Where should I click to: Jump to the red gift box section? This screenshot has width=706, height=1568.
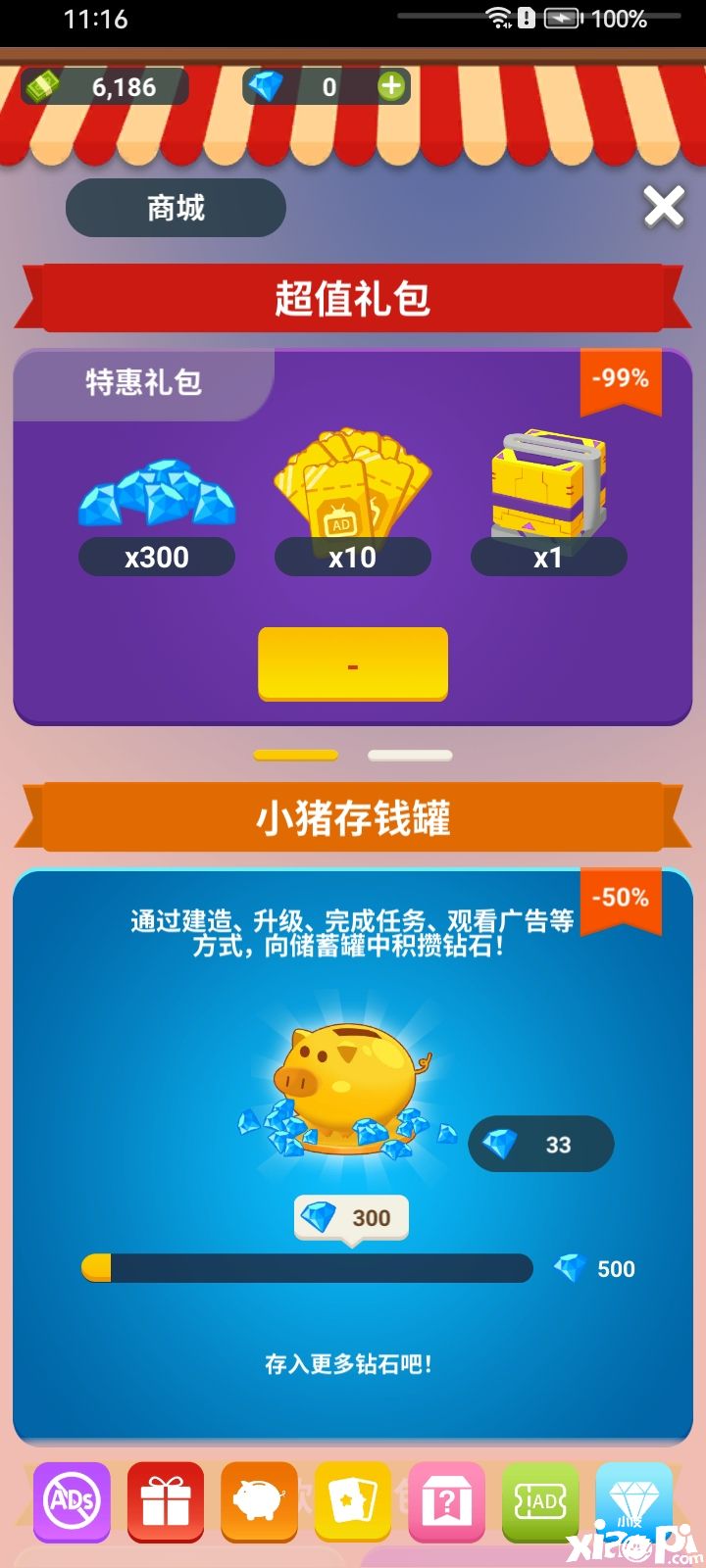tap(166, 1501)
